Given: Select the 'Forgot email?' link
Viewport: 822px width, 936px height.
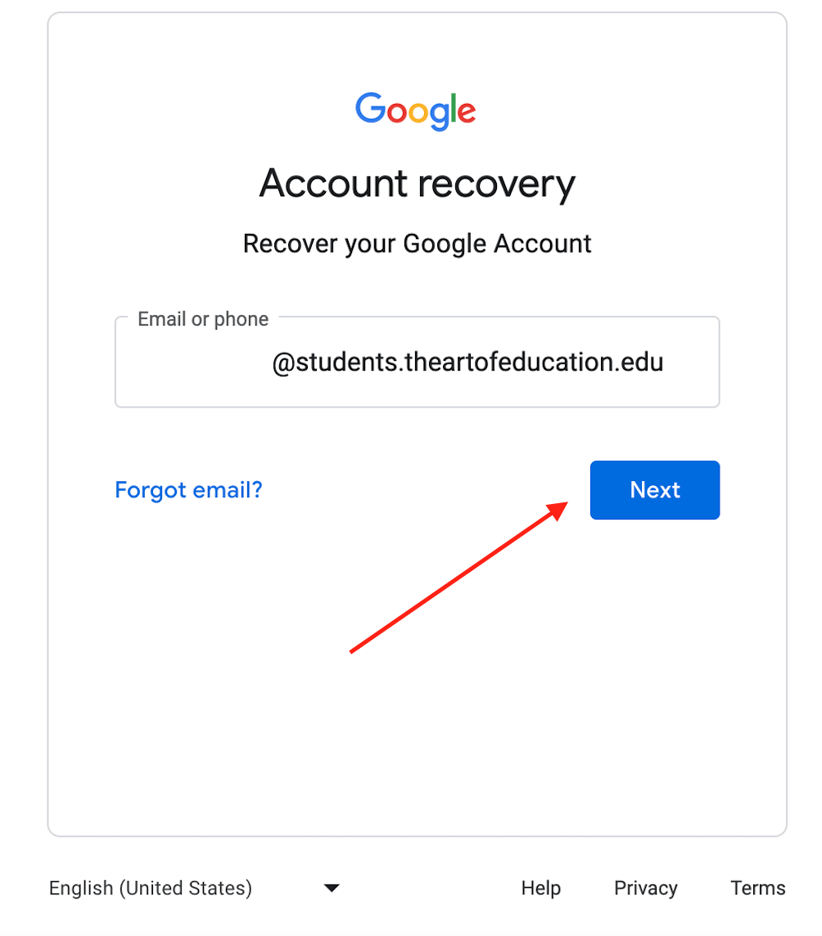Looking at the screenshot, I should tap(188, 490).
